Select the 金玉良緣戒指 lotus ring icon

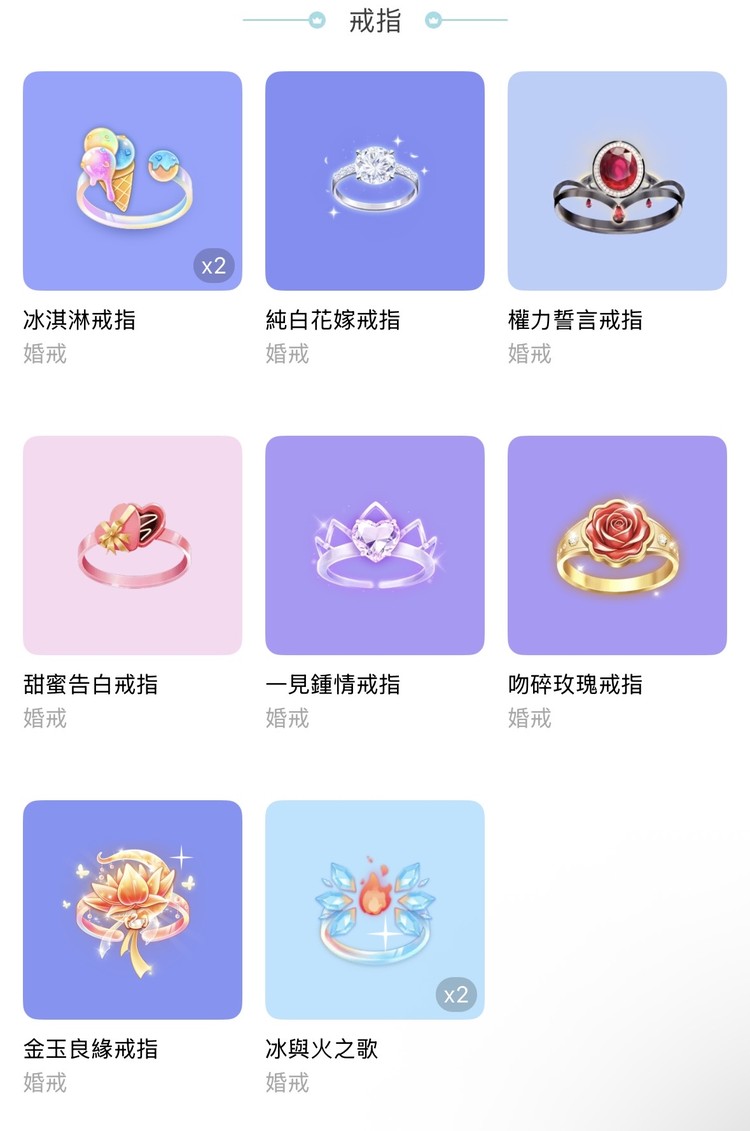click(x=132, y=908)
